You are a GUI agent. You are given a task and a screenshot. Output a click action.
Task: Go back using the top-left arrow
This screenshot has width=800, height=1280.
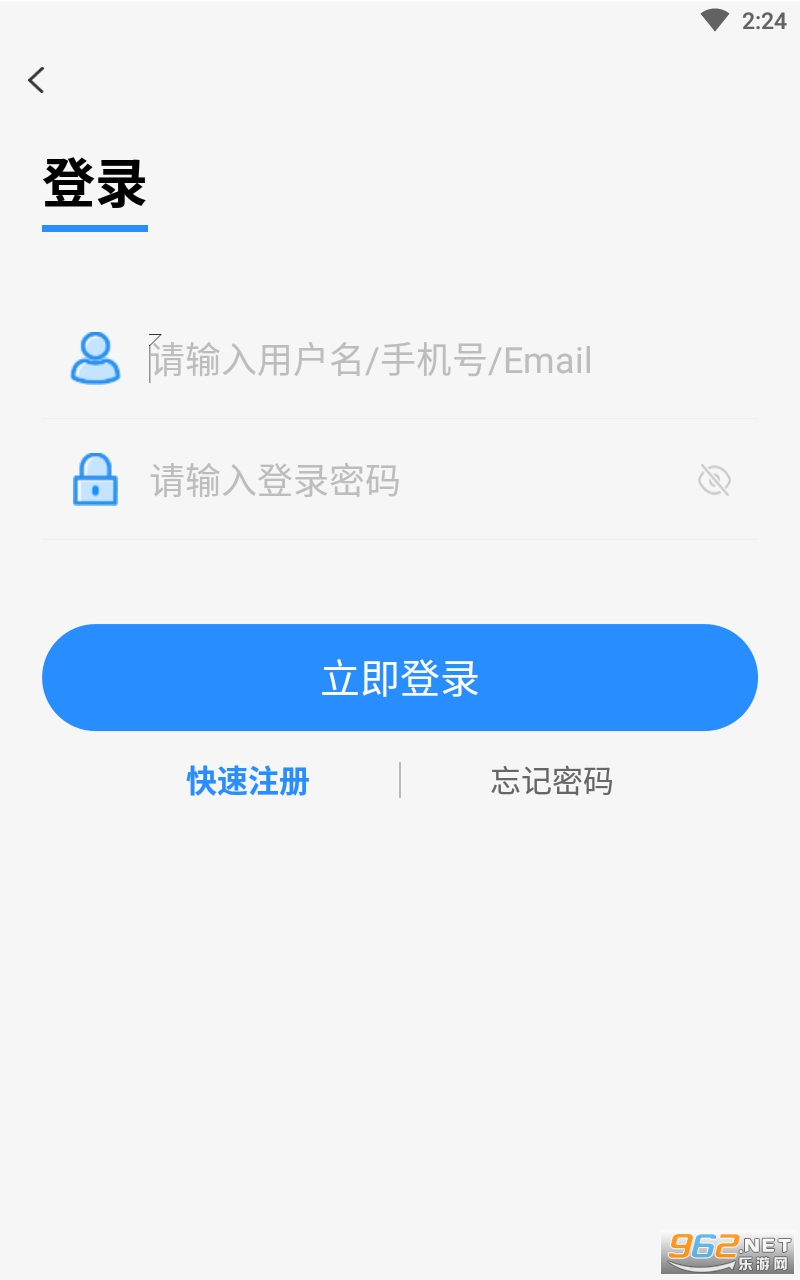[x=37, y=80]
